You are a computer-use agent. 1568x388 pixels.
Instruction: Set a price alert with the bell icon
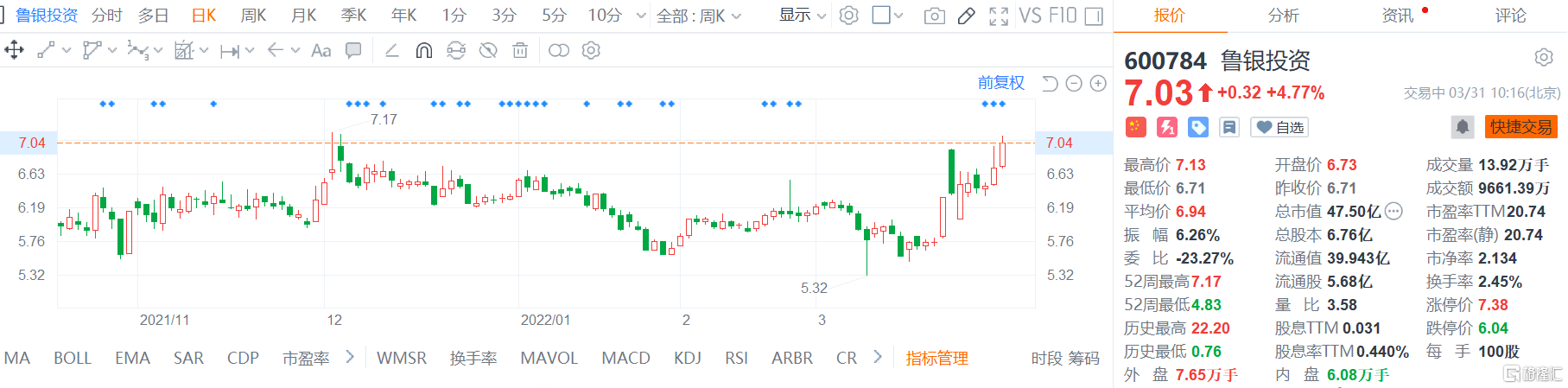click(x=1462, y=127)
